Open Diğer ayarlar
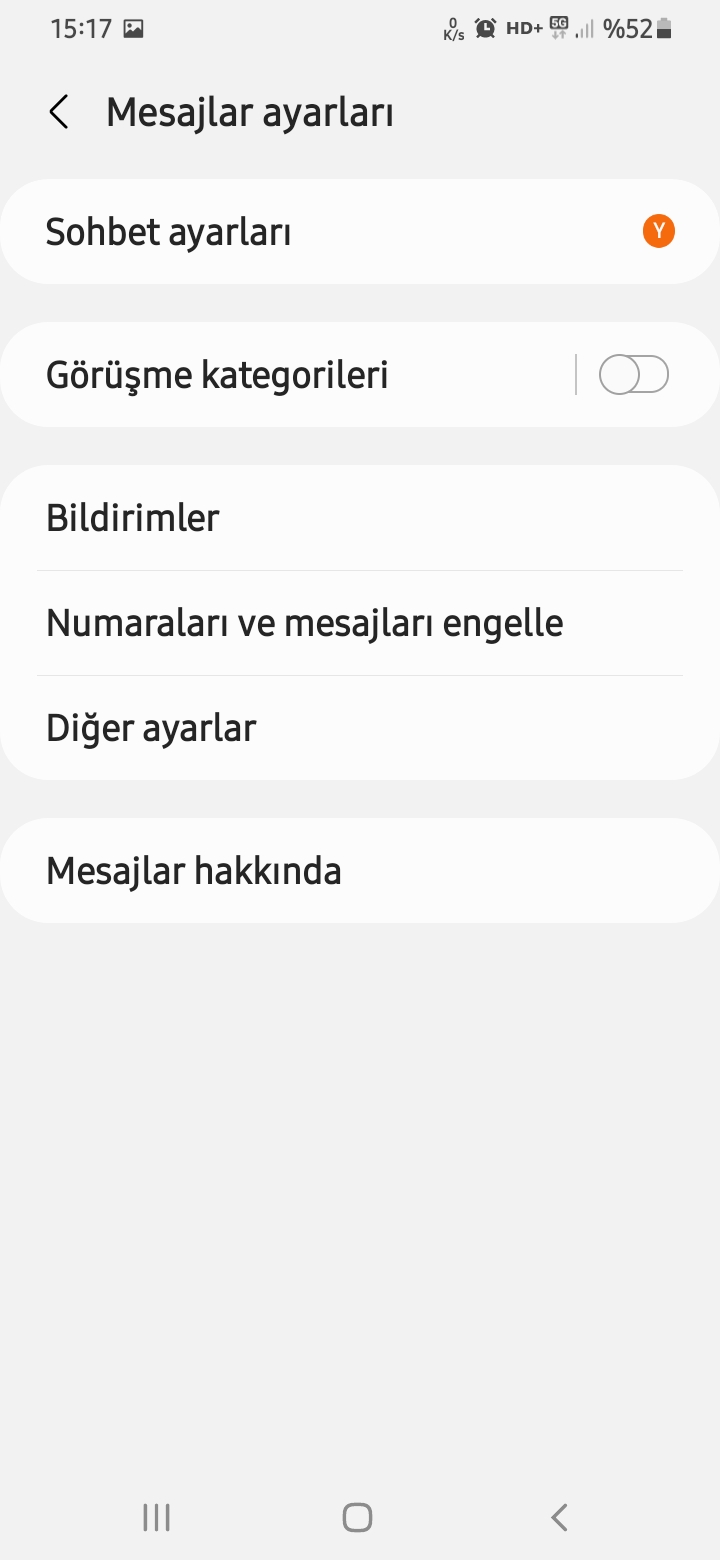Image resolution: width=720 pixels, height=1560 pixels. [360, 728]
